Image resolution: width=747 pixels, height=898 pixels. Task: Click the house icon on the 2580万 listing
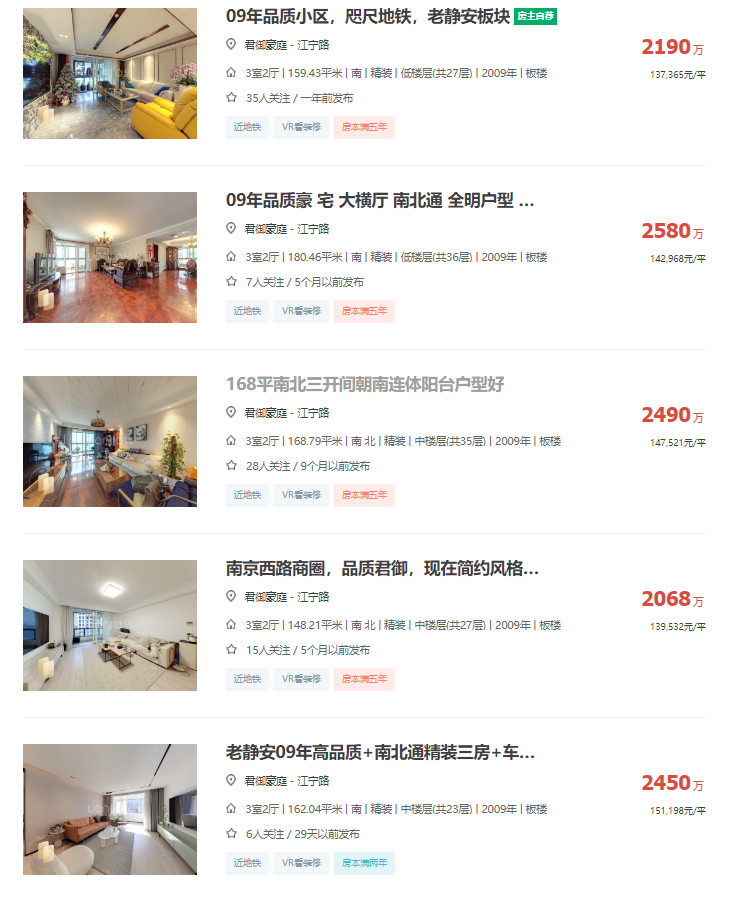point(230,256)
